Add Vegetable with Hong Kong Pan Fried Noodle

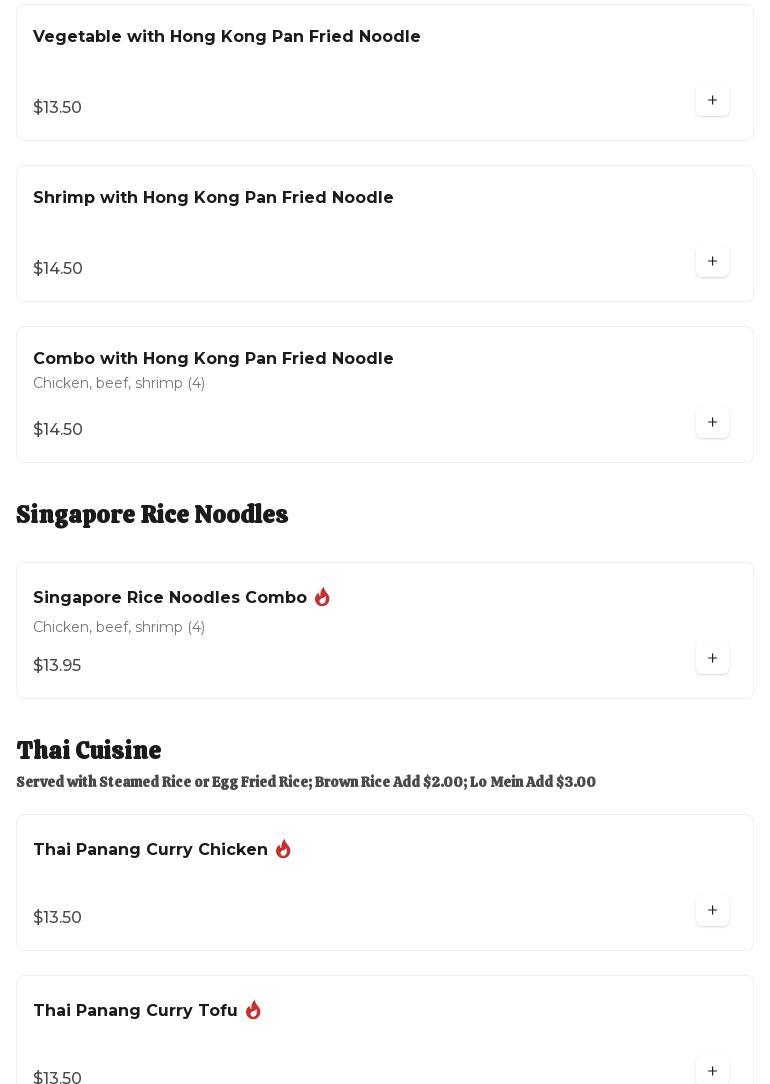[712, 101]
